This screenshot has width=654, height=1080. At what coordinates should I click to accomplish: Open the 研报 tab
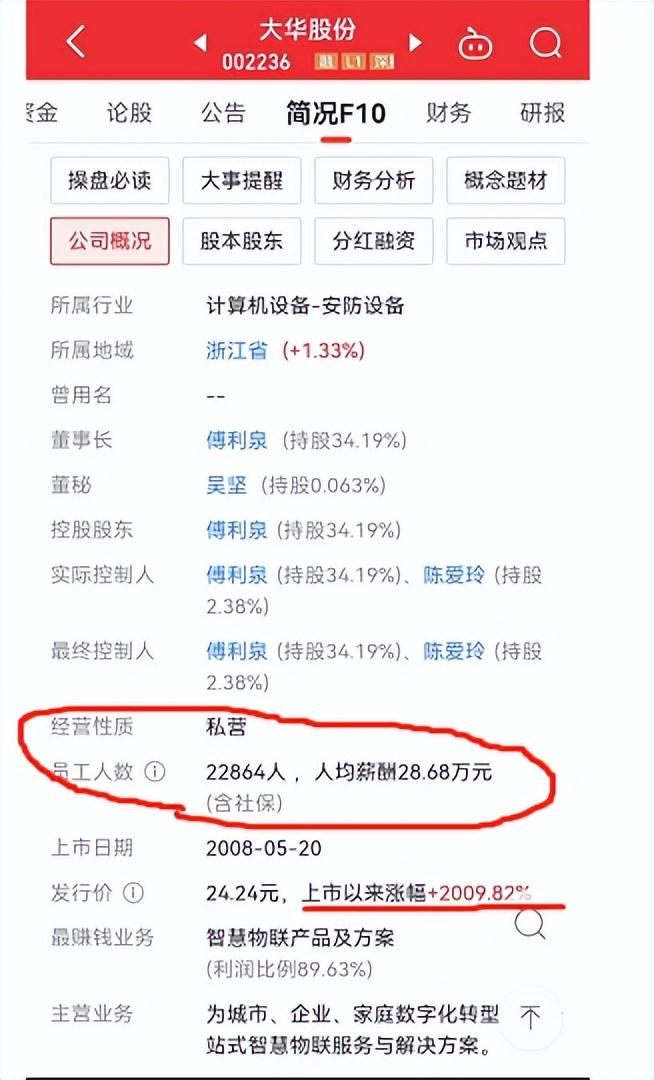tap(542, 112)
